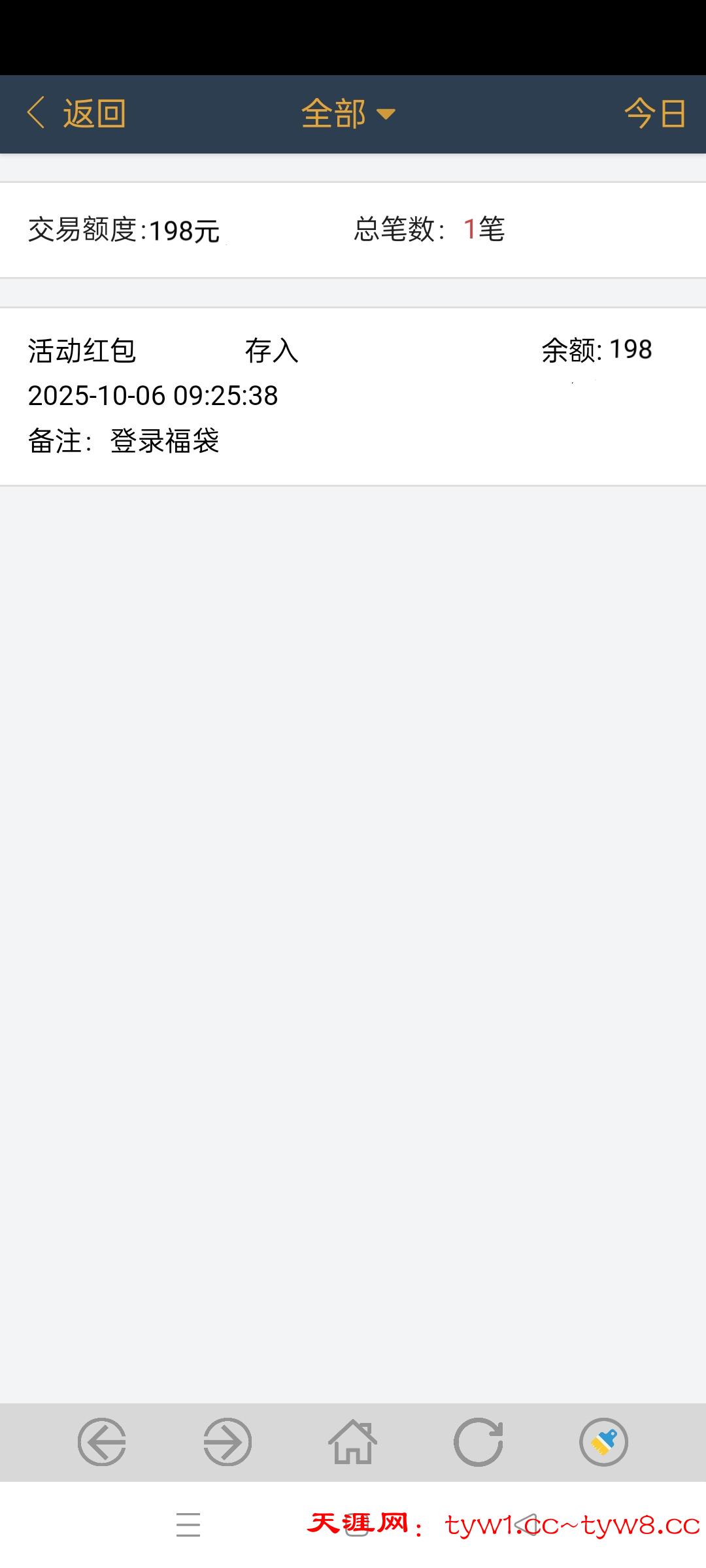706x1568 pixels.
Task: Reload the page with the refresh icon
Action: (479, 1442)
